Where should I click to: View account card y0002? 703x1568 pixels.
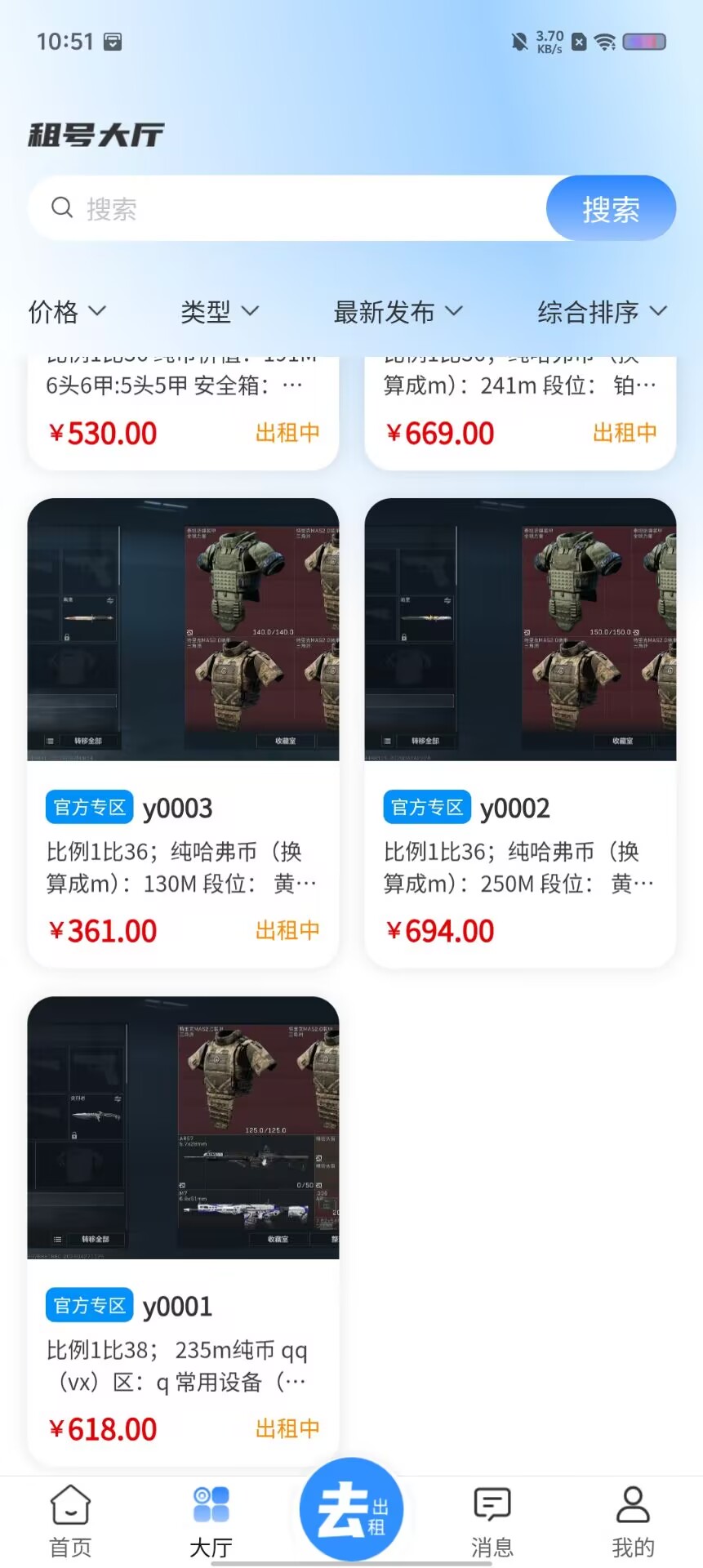point(520,733)
